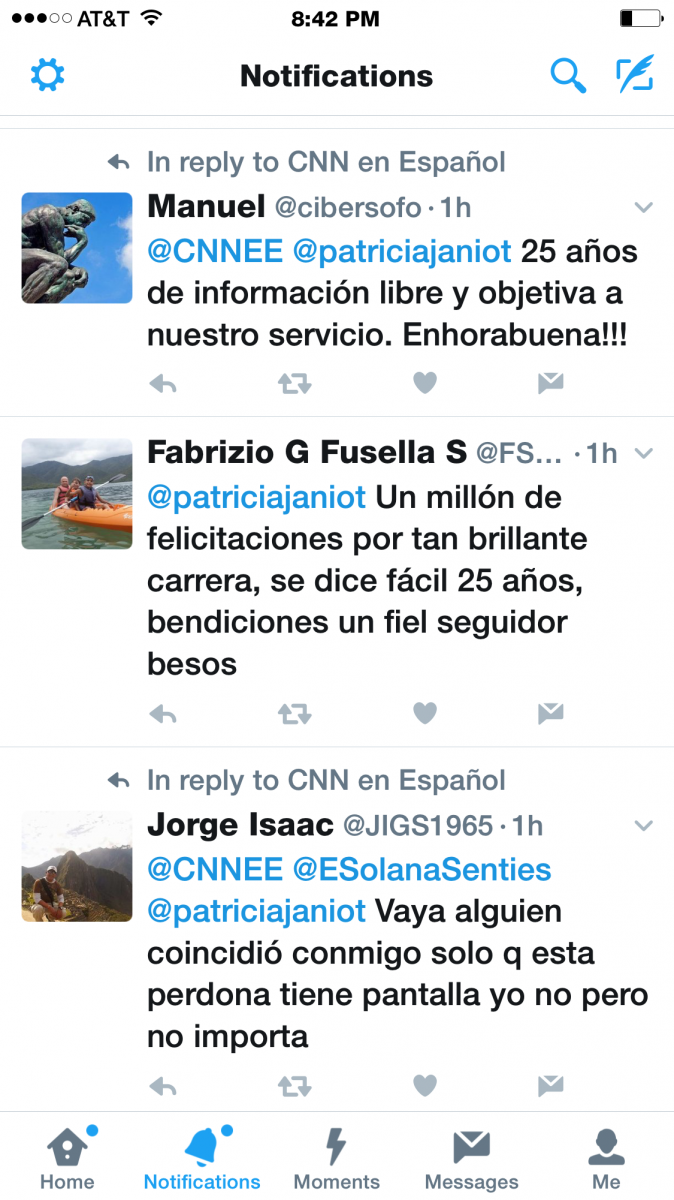Viewport: 674px width, 1200px height.
Task: Open the settings gear icon
Action: pyautogui.click(x=47, y=75)
